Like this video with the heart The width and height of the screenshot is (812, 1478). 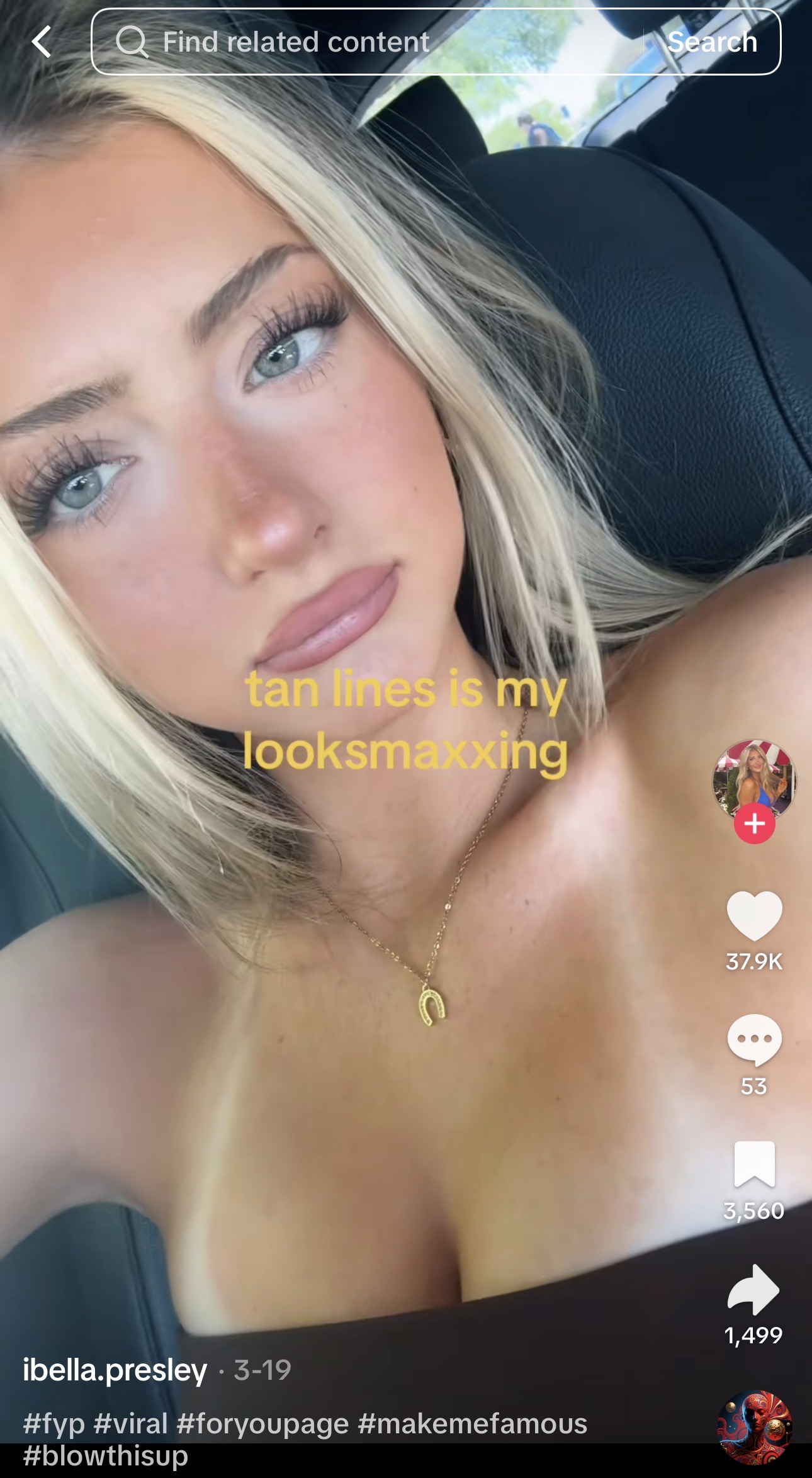pyautogui.click(x=754, y=917)
